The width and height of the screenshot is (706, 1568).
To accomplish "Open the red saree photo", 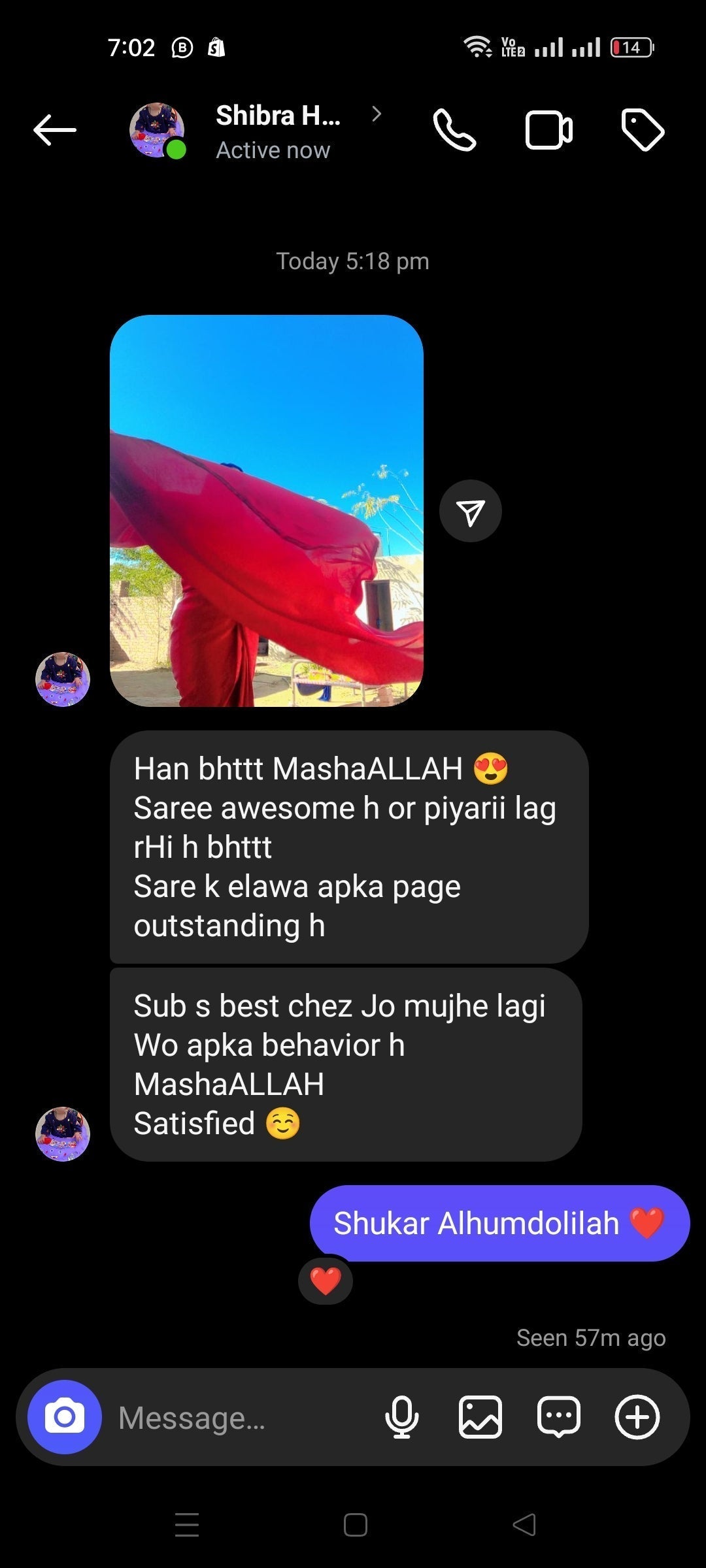I will [267, 510].
